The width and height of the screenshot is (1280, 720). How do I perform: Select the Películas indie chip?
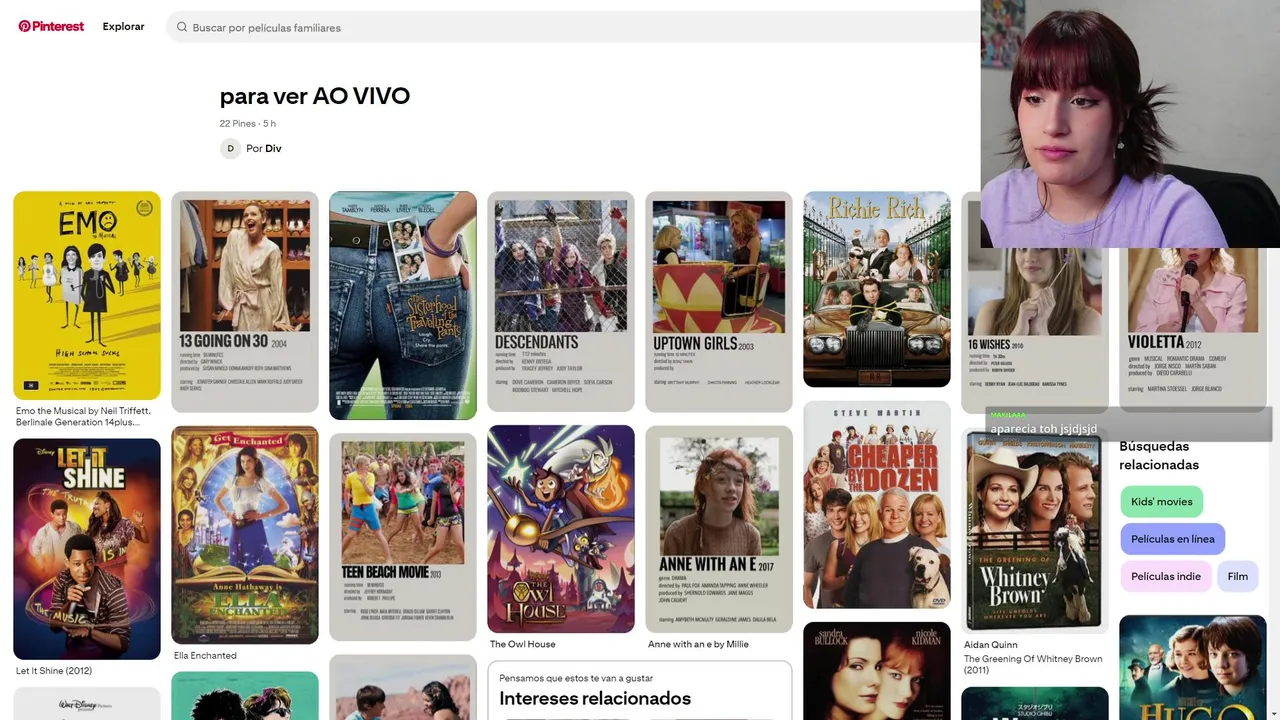1165,576
